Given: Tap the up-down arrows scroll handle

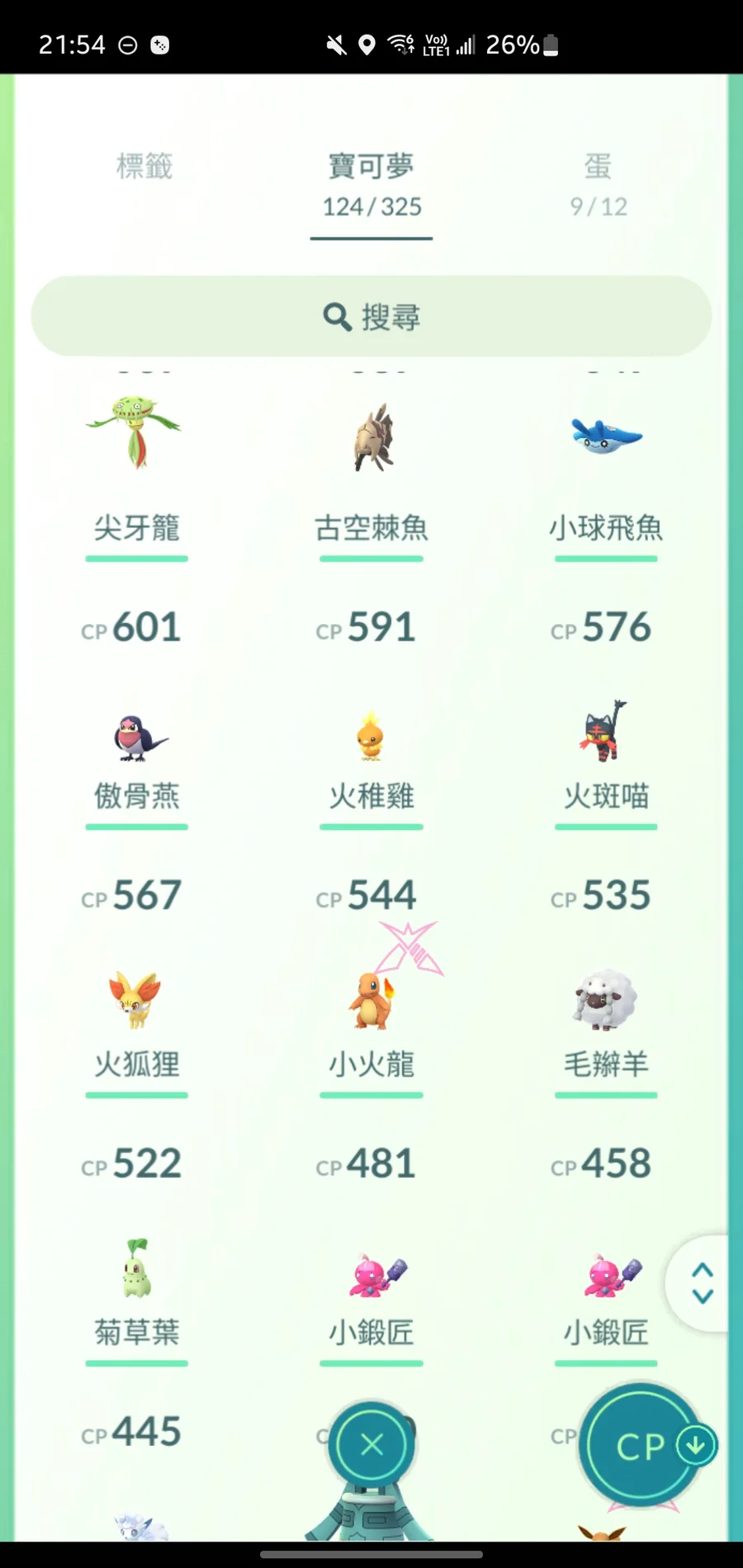Looking at the screenshot, I should [702, 1283].
